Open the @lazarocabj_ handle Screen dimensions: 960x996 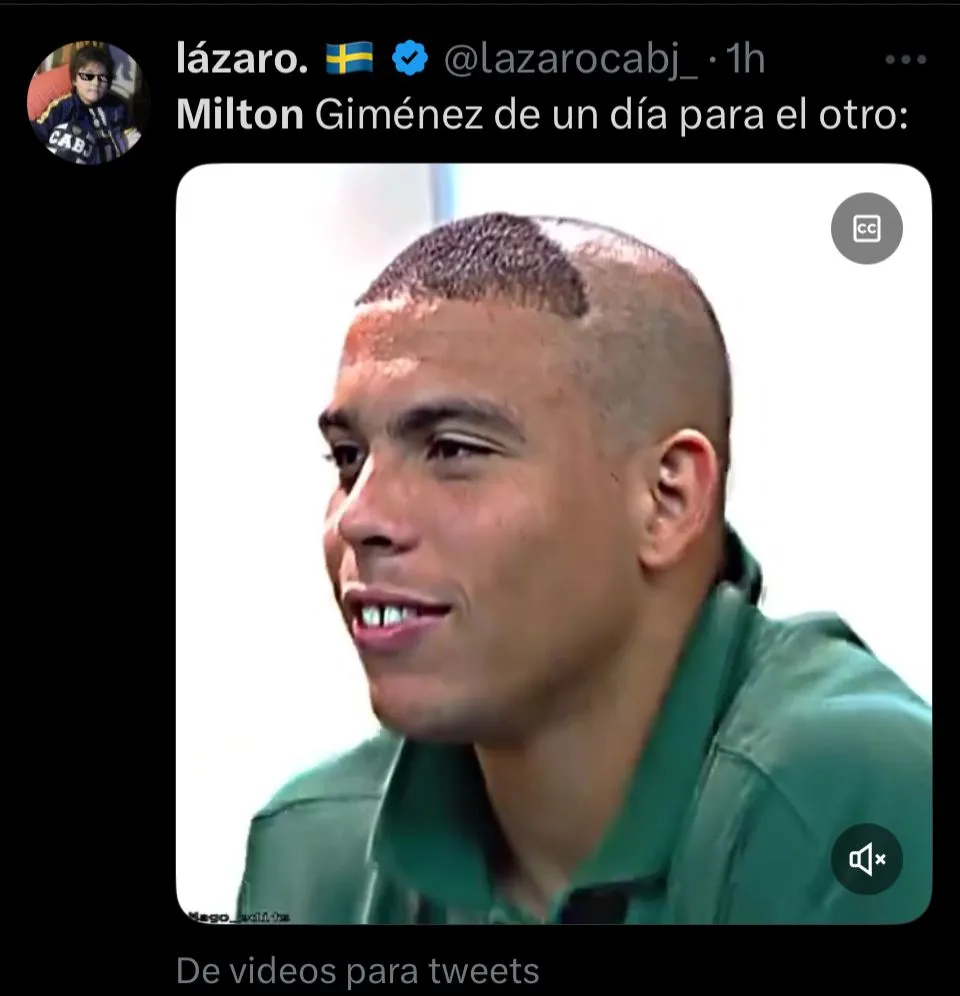570,60
